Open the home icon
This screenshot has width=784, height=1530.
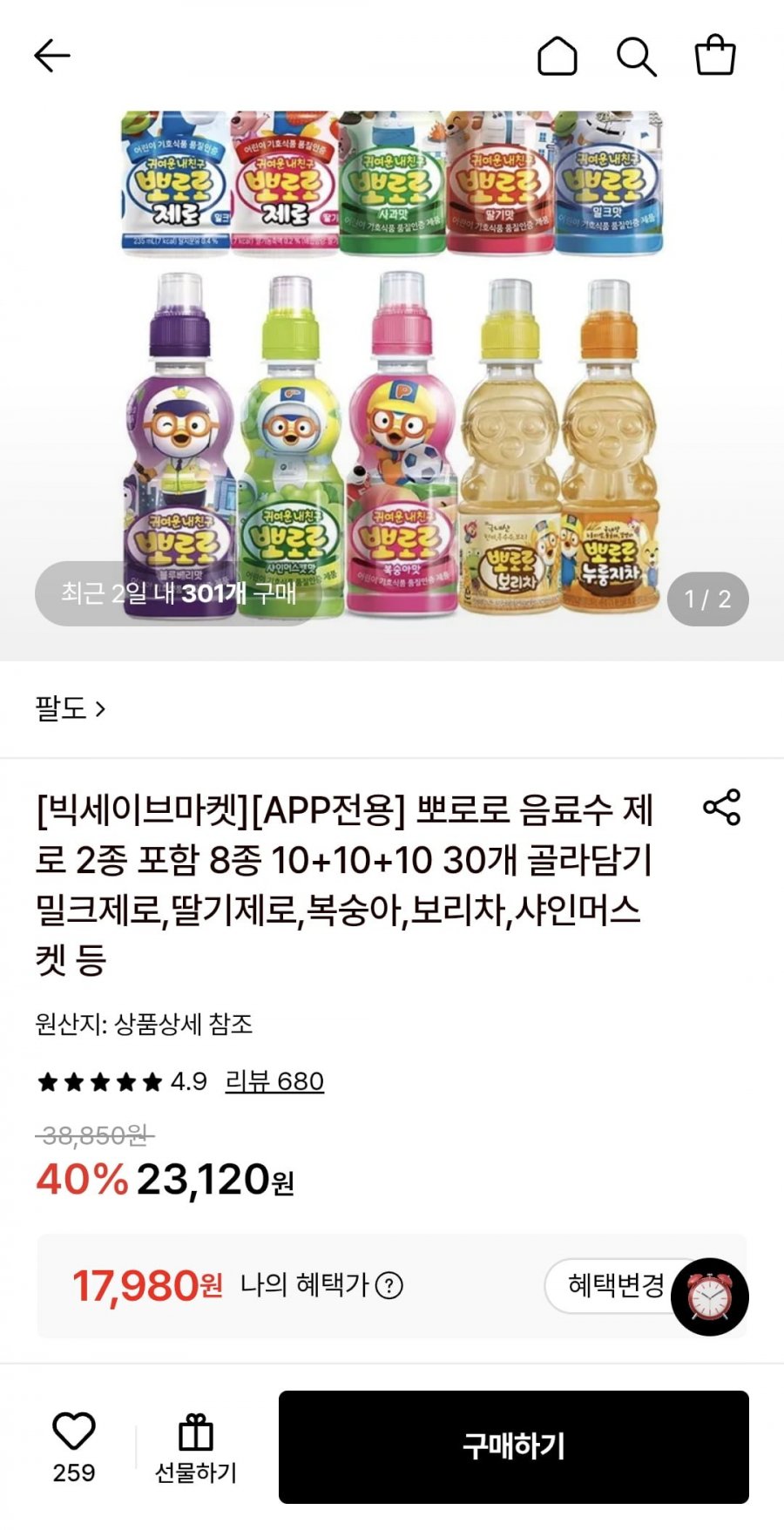tap(558, 57)
